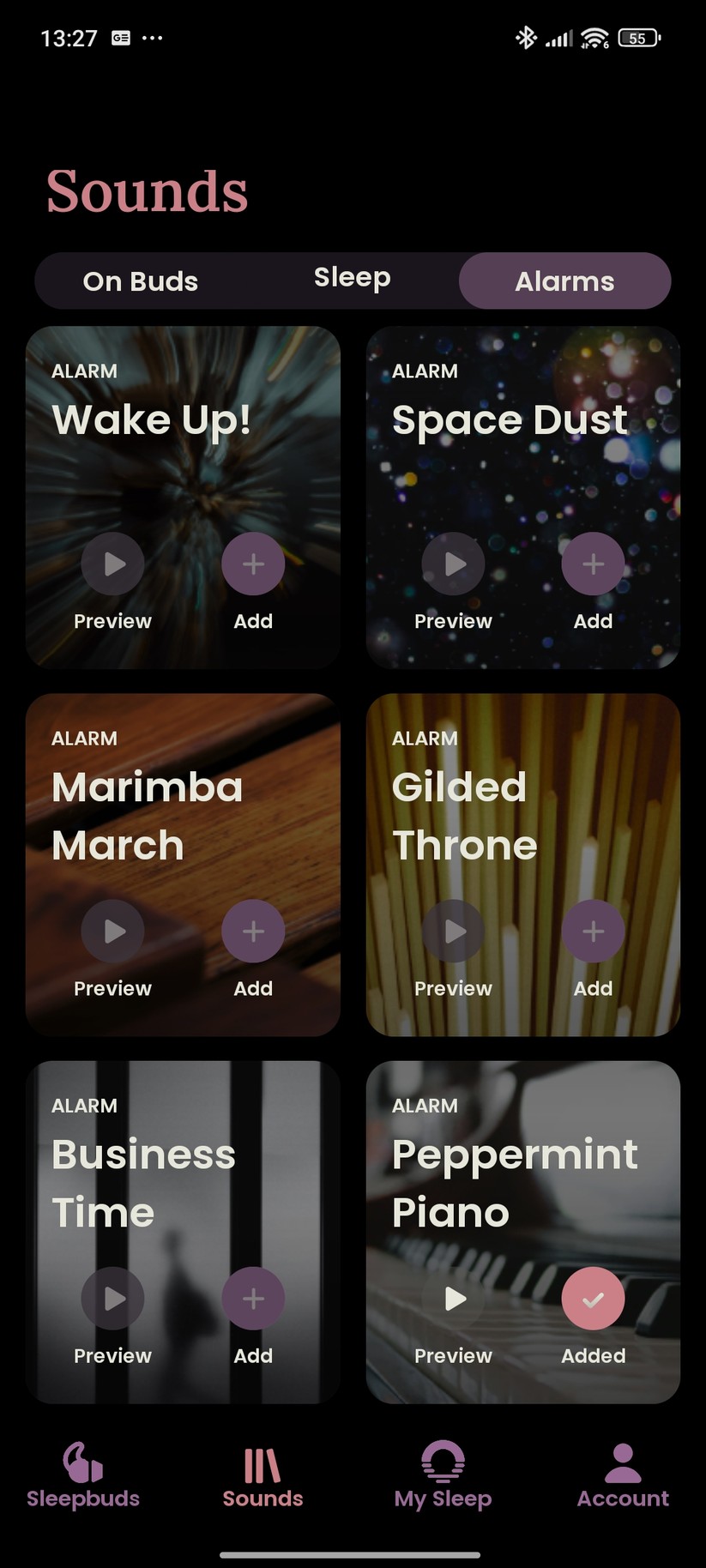The width and height of the screenshot is (706, 1568).
Task: Switch to the Sleep sounds tab
Action: pos(353,278)
